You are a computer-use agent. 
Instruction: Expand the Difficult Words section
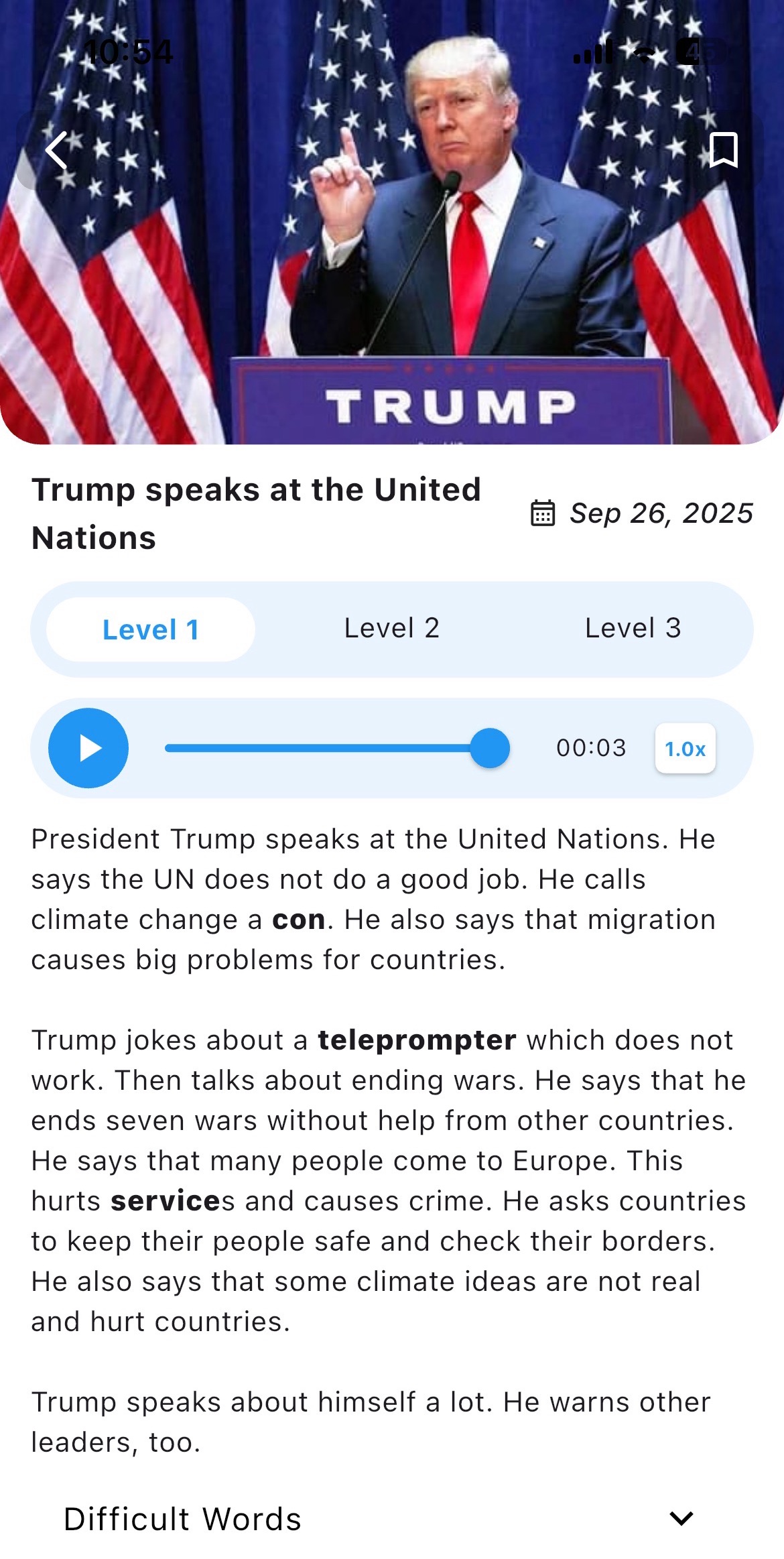(681, 1519)
